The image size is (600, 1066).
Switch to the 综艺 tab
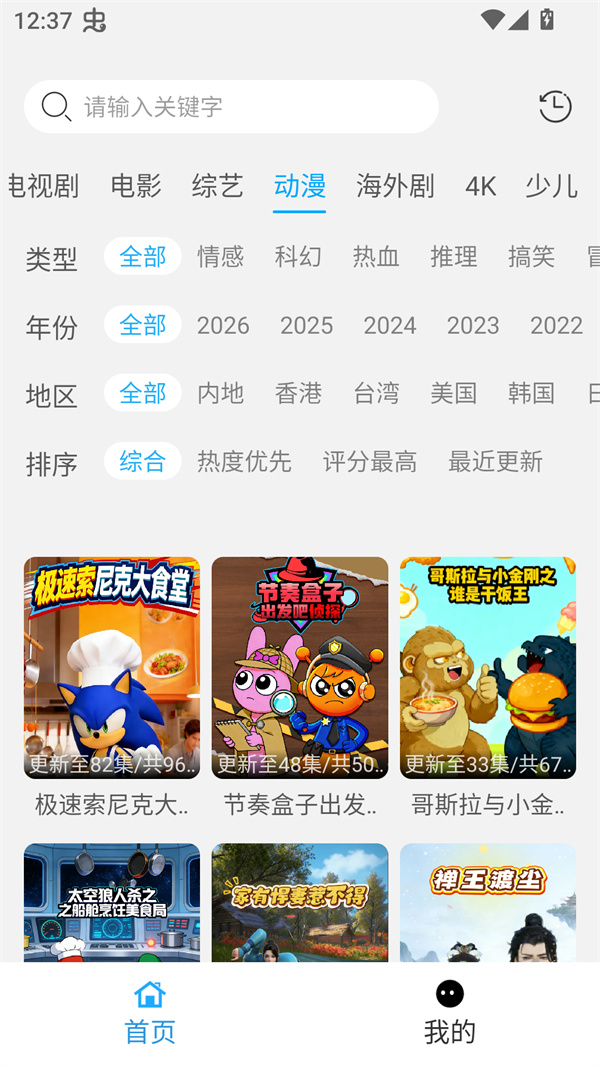click(x=217, y=186)
